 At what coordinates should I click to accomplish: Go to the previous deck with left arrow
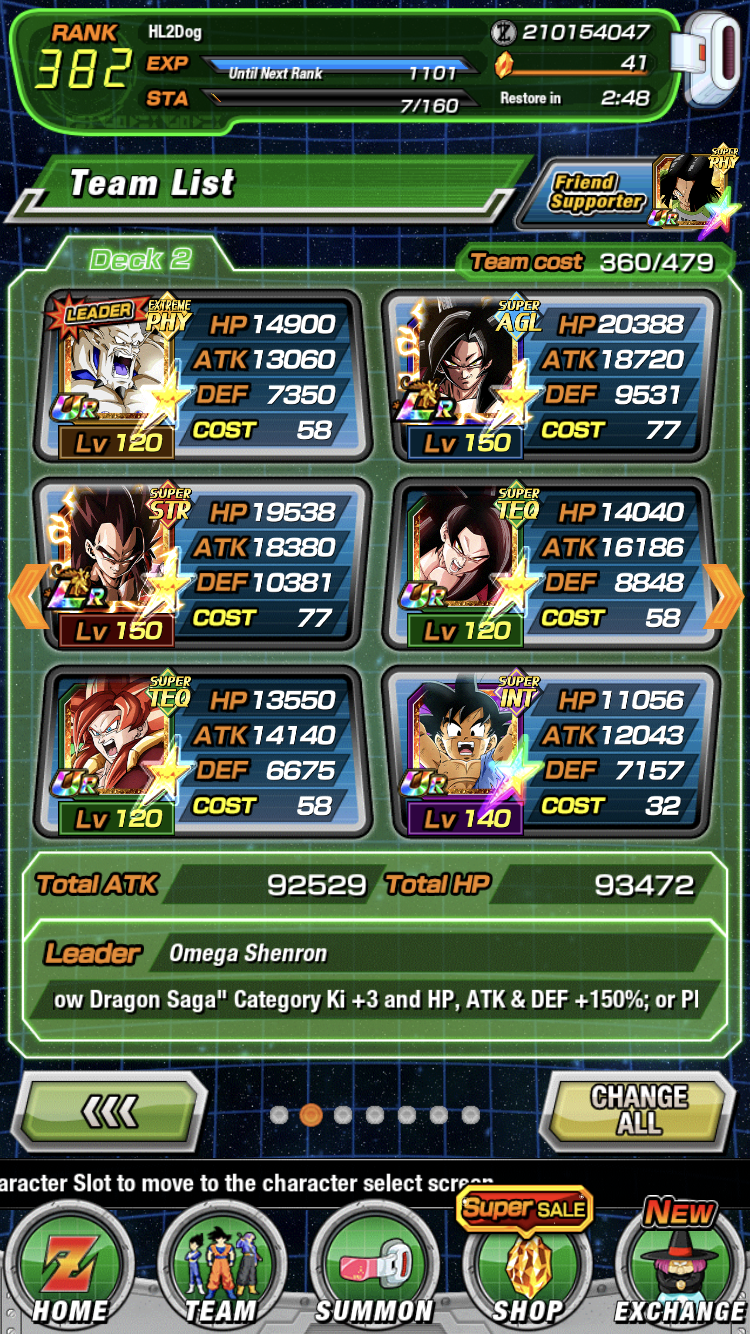(27, 597)
